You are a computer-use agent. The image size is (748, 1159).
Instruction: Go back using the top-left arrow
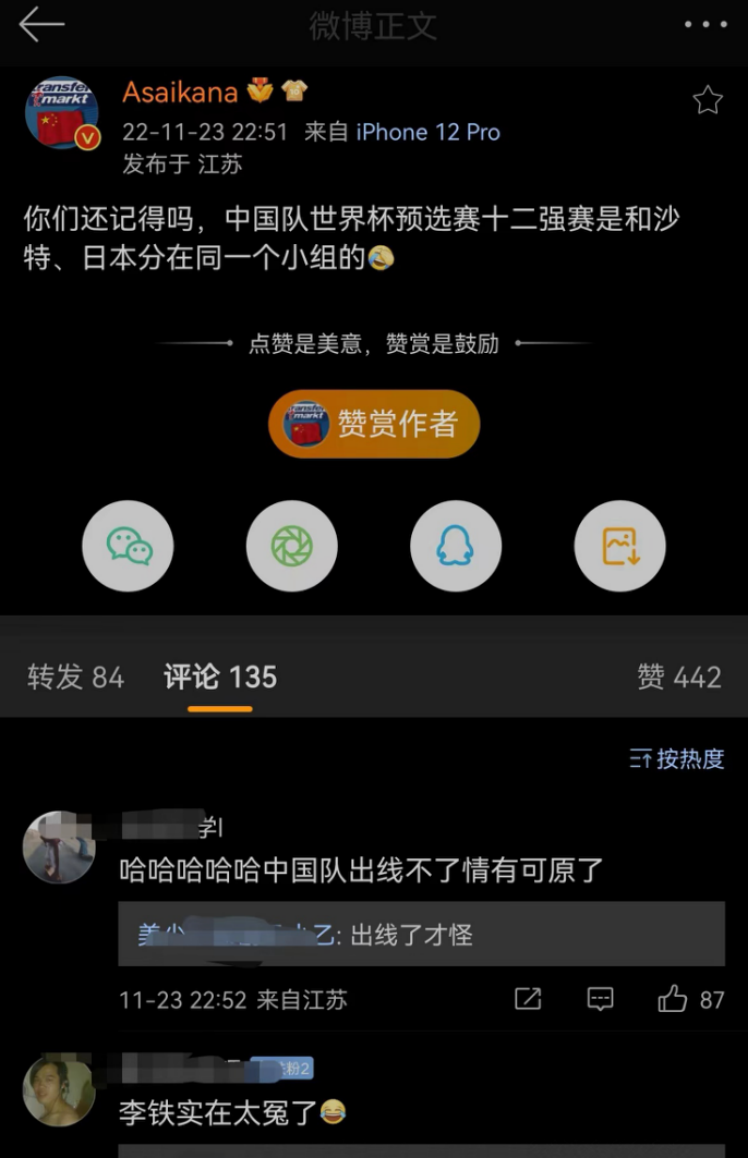41,25
